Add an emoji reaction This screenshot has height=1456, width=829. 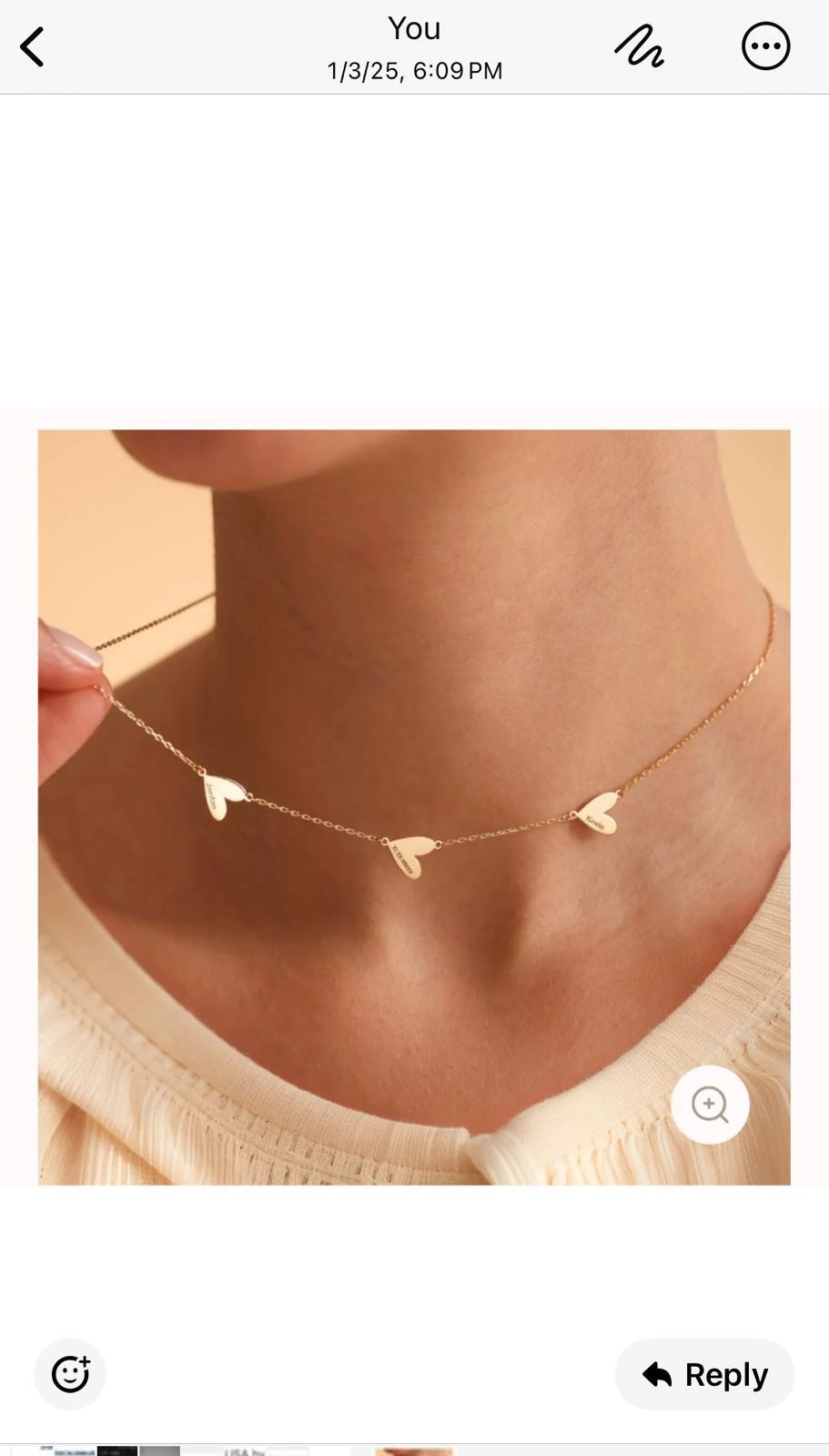(x=70, y=1373)
